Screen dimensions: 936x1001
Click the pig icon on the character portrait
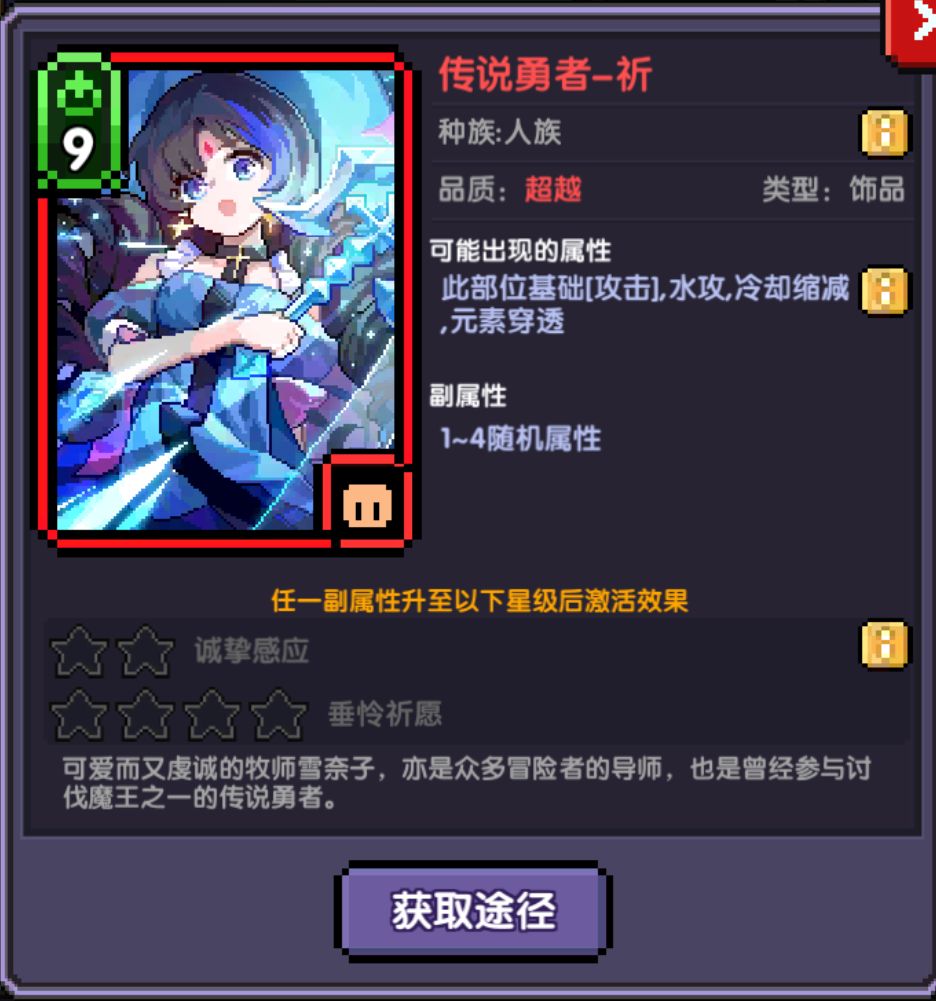[x=369, y=505]
